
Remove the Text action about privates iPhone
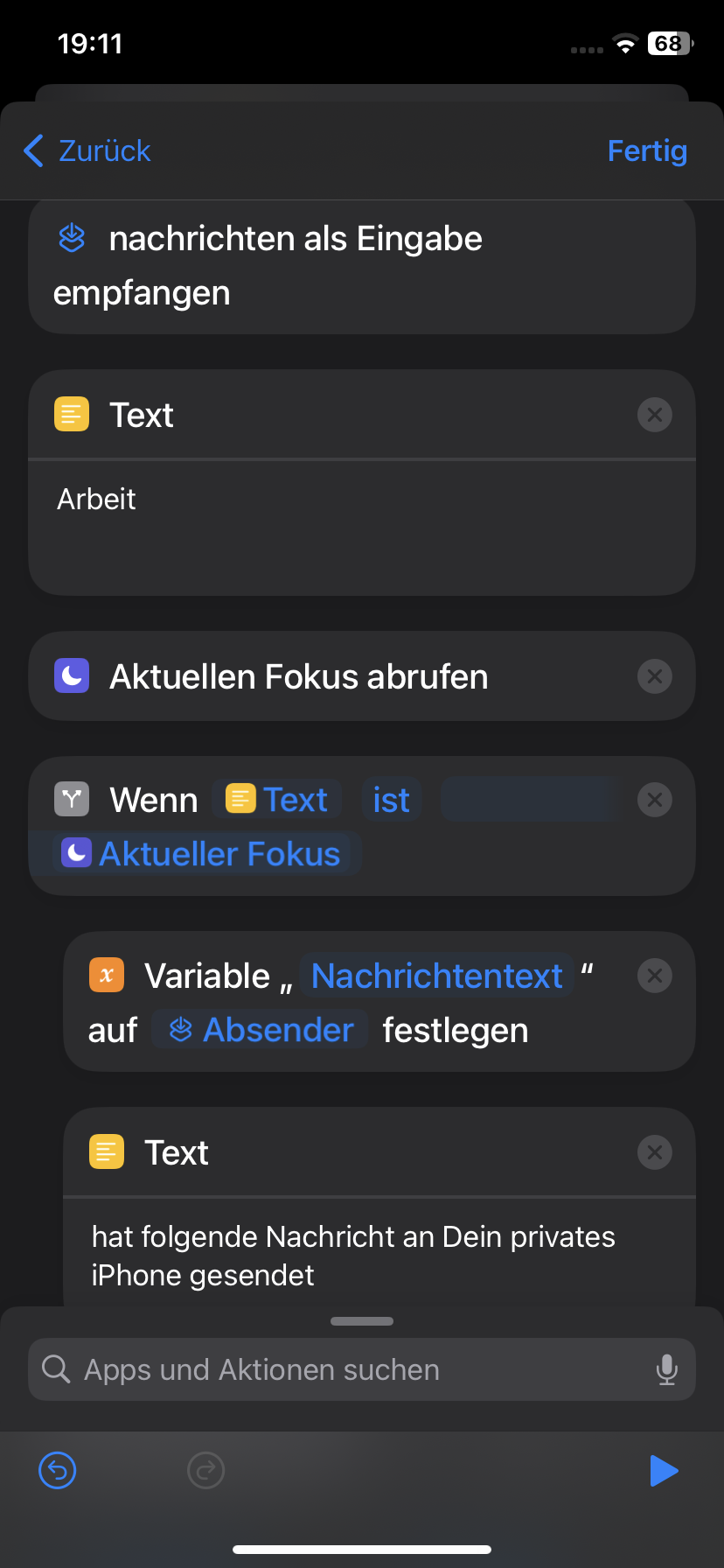coord(654,1152)
